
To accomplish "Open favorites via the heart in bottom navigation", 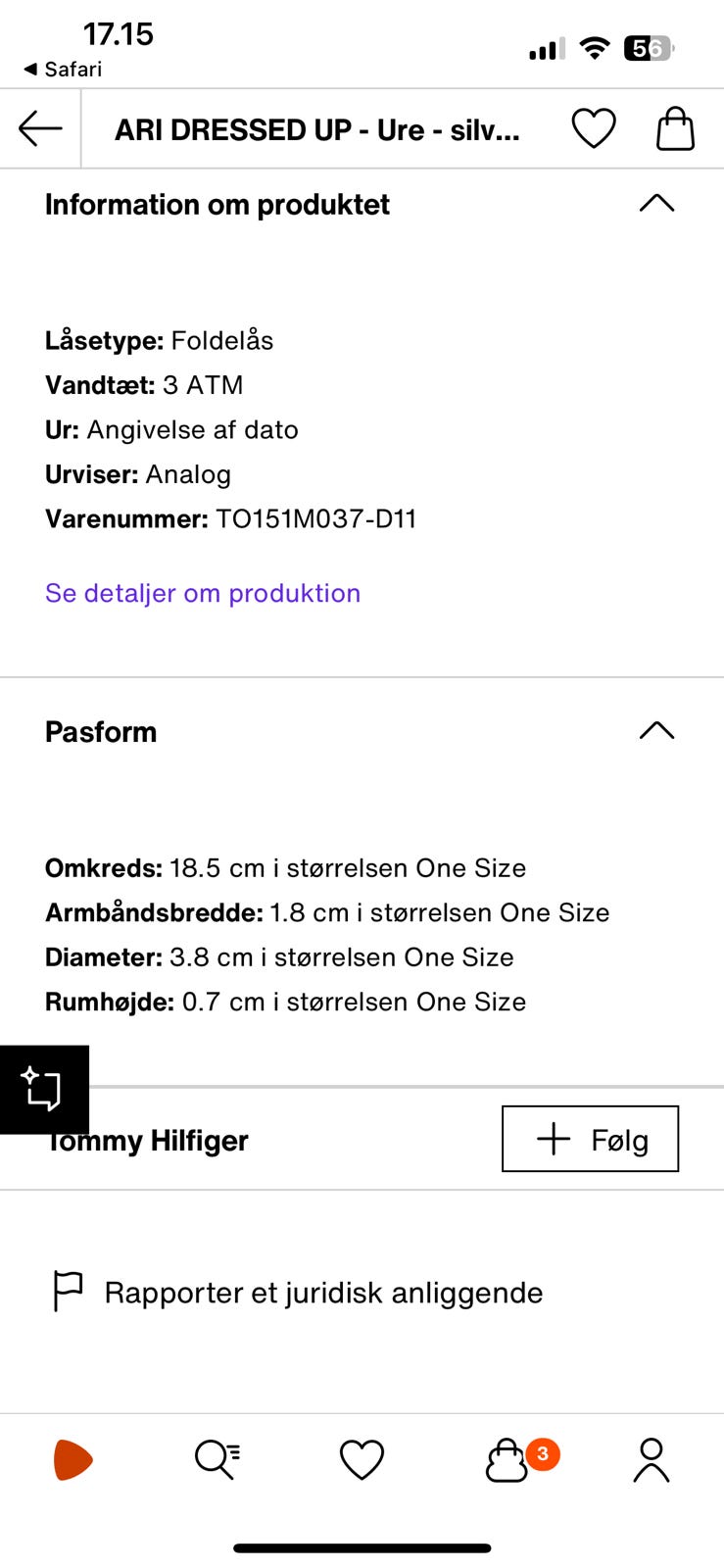I will [362, 1459].
